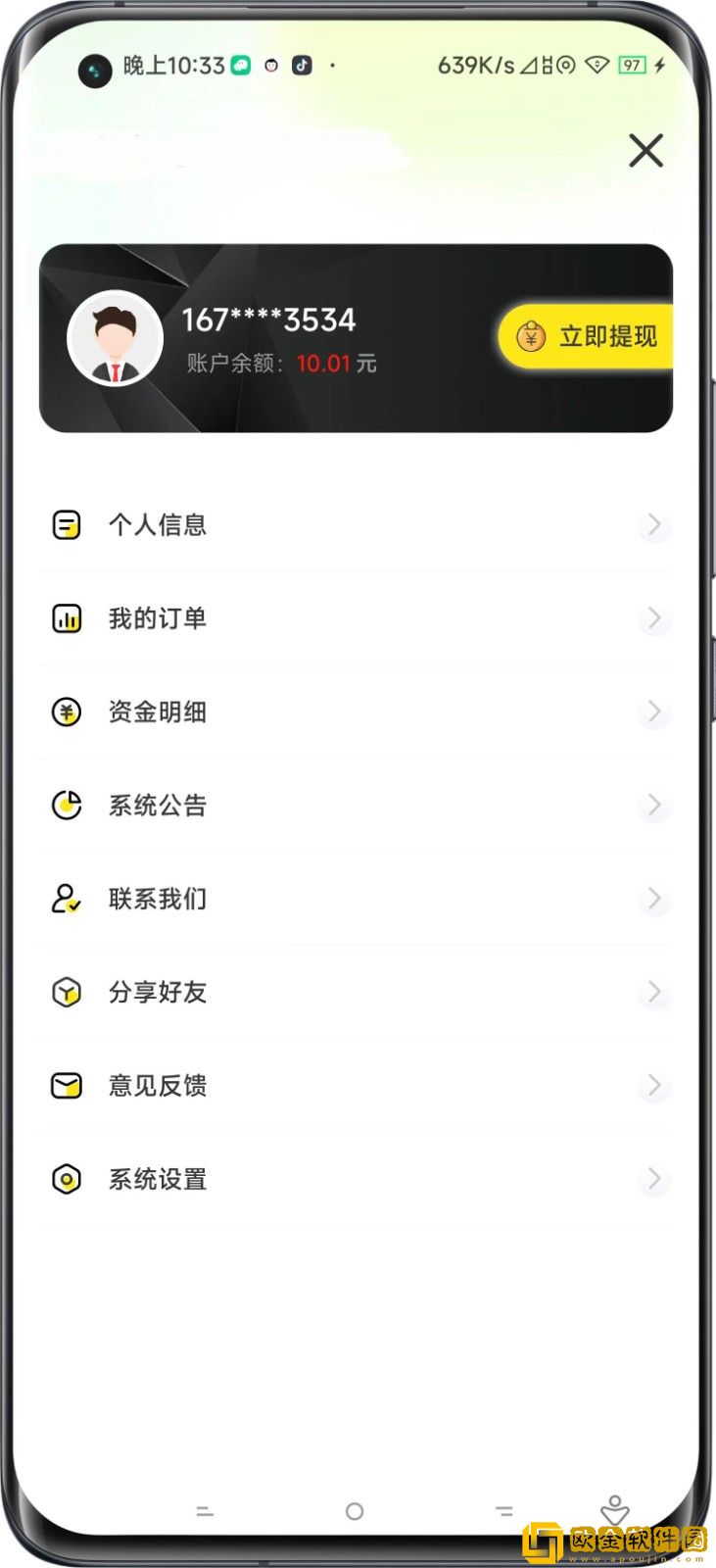This screenshot has width=716, height=1568.
Task: Click the 系统设置 settings icon
Action: click(x=65, y=1179)
